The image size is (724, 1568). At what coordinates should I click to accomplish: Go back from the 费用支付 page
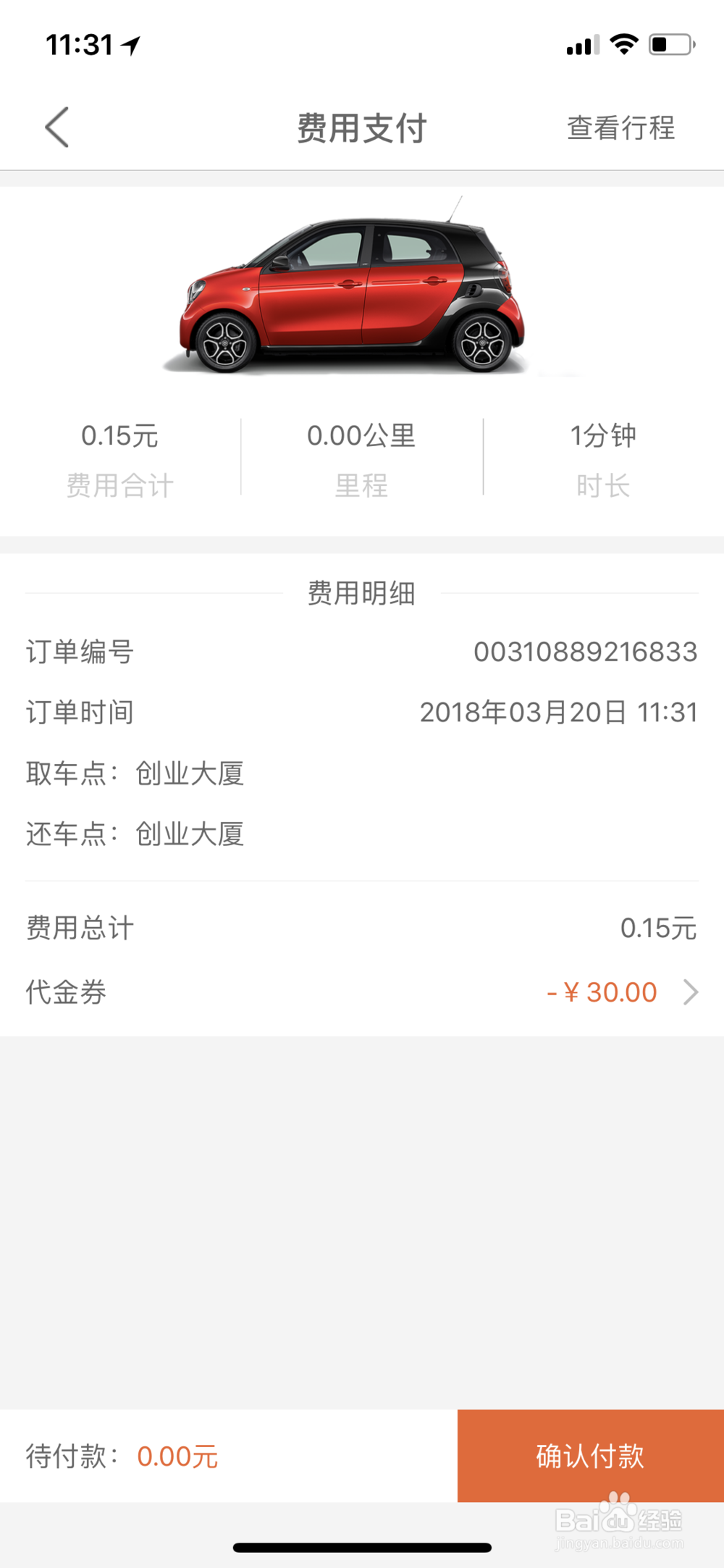[57, 127]
